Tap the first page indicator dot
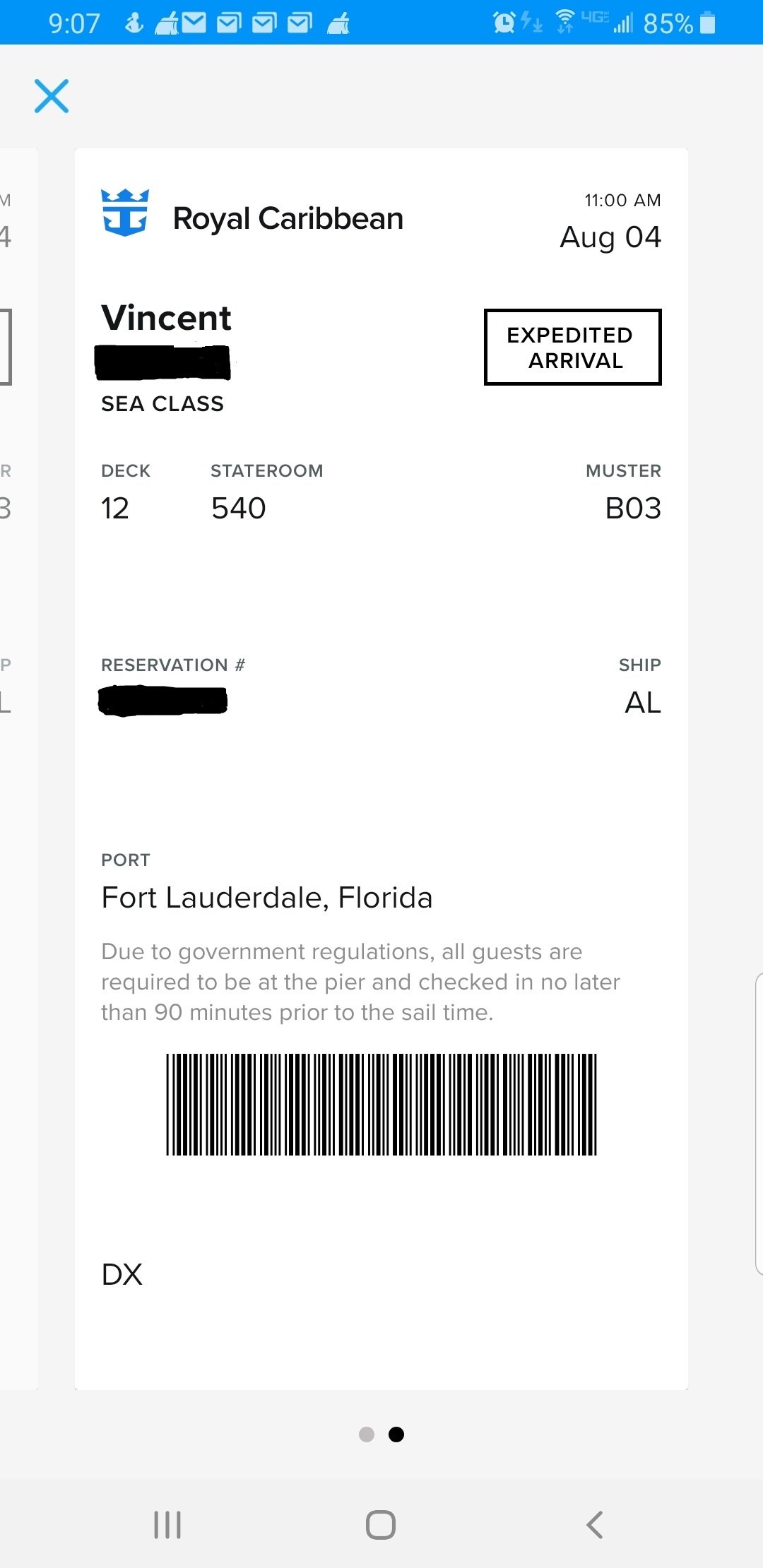 (366, 1435)
